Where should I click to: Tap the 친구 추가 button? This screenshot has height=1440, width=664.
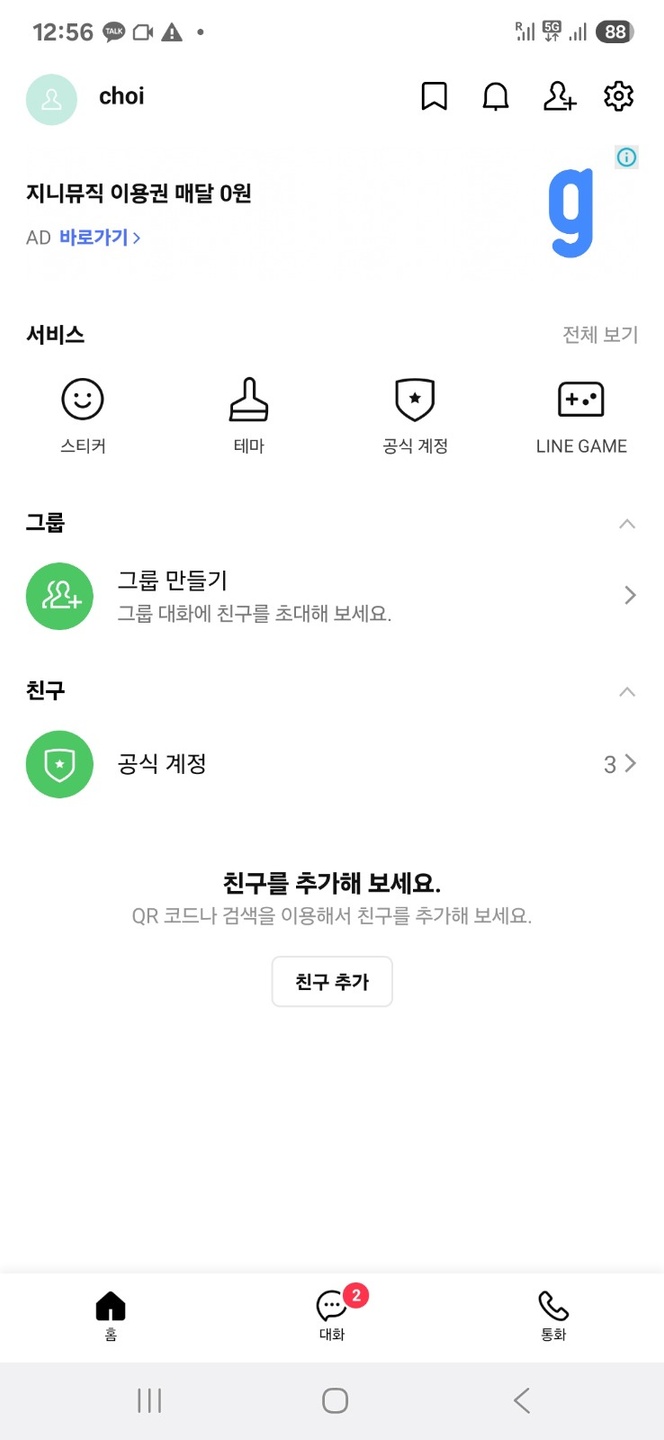(332, 982)
